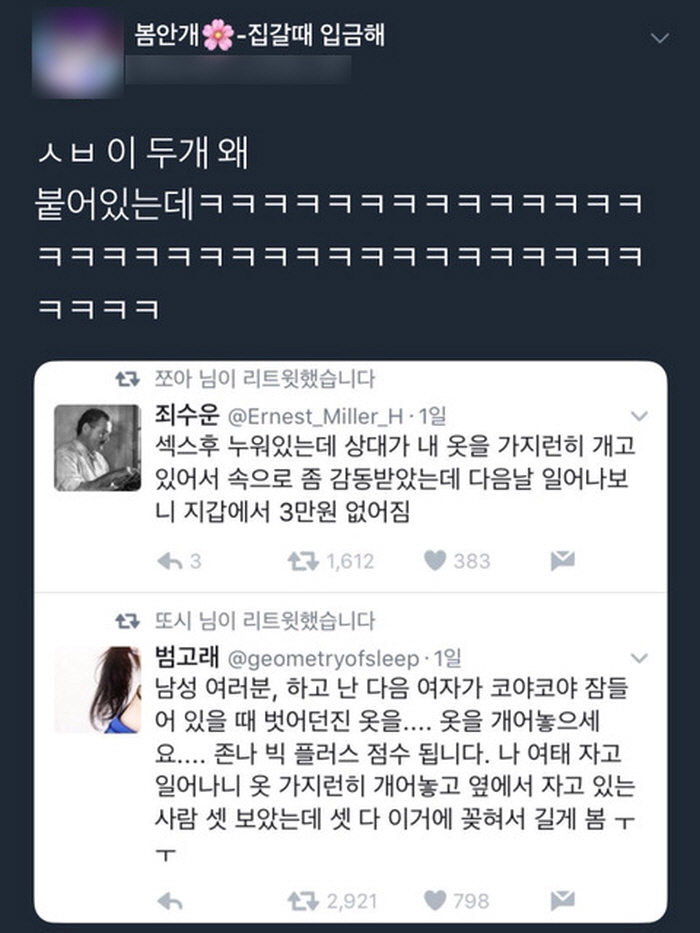Open the tweet options chevron menu
The width and height of the screenshot is (700, 933).
coord(659,37)
